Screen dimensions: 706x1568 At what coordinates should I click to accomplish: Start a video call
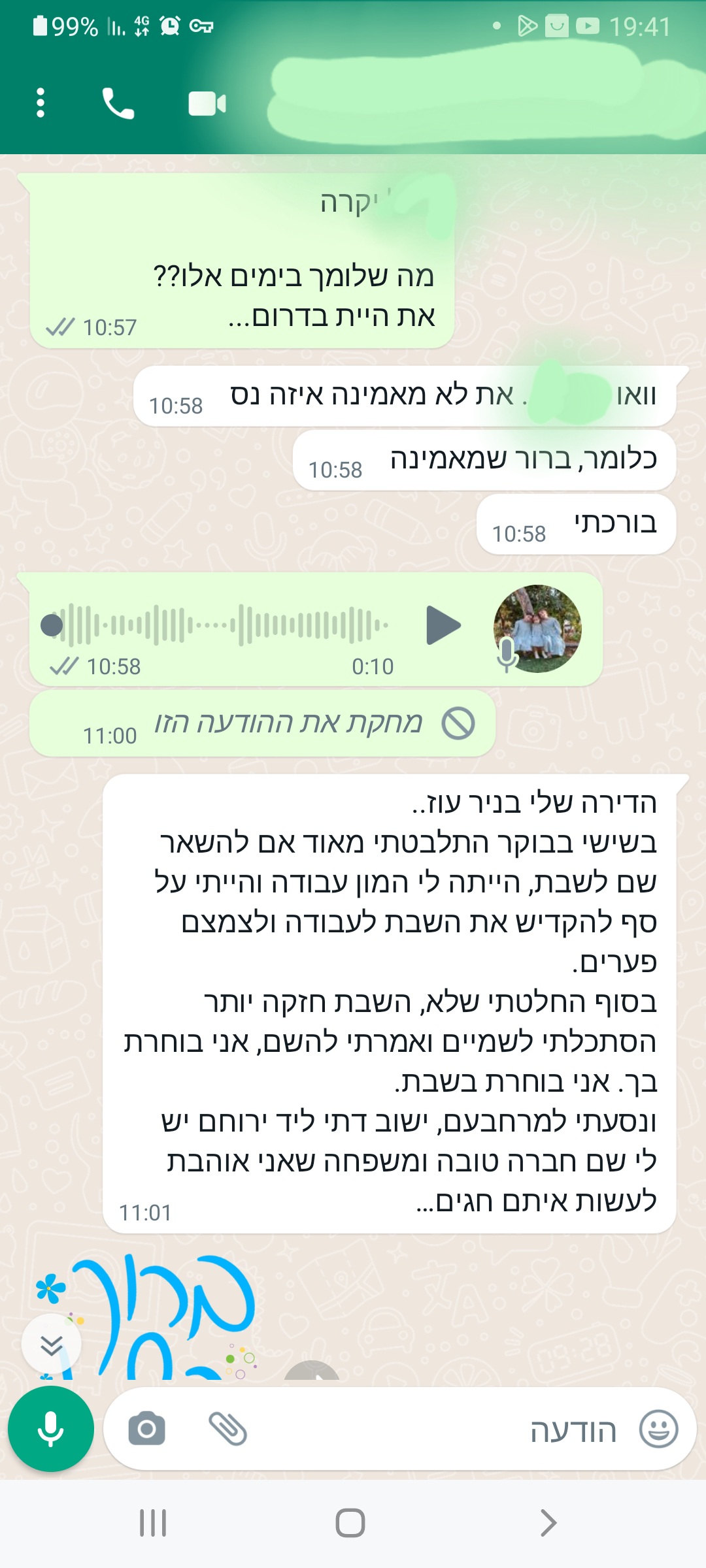[x=207, y=103]
